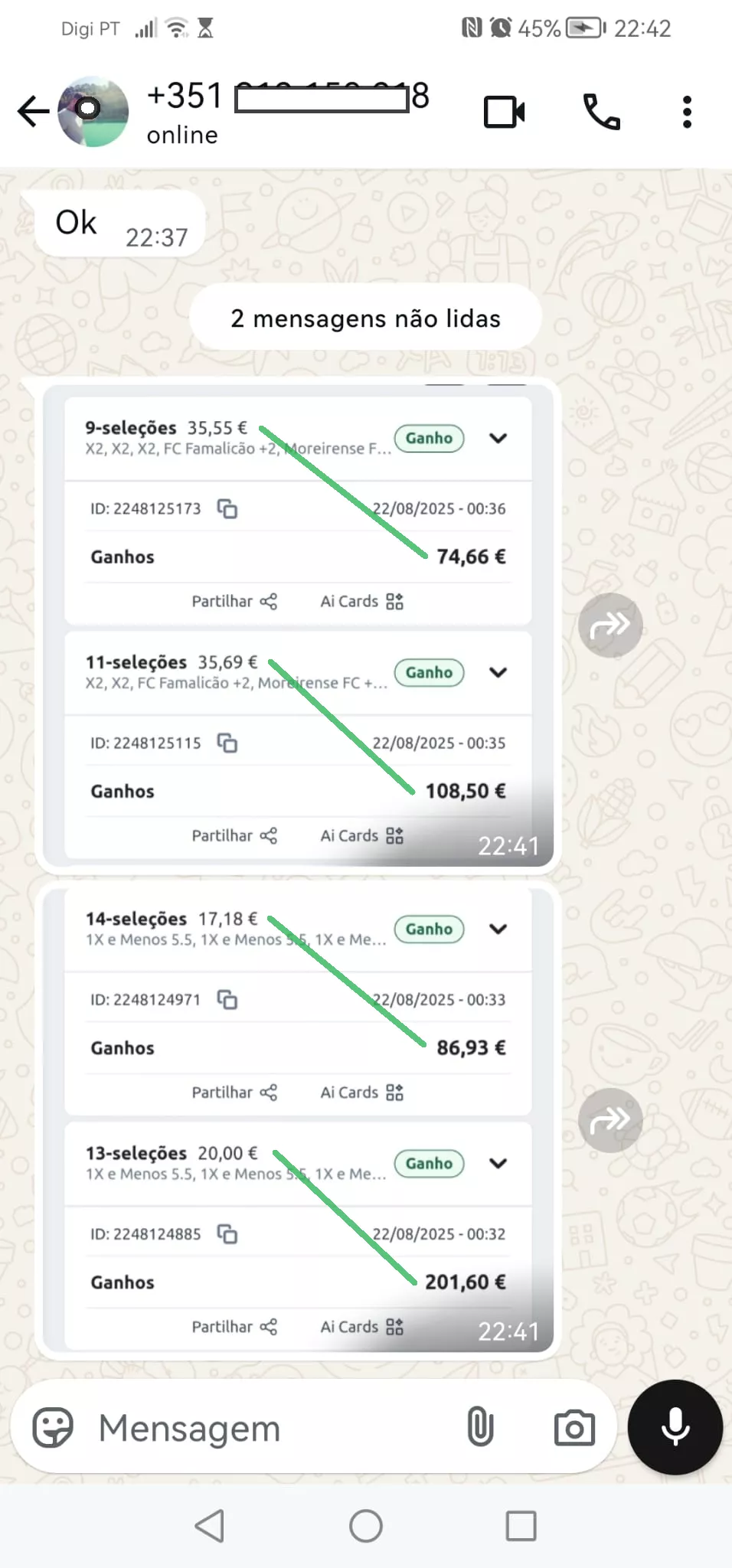This screenshot has width=732, height=1568.
Task: Forward the second image message
Action: tap(609, 1120)
